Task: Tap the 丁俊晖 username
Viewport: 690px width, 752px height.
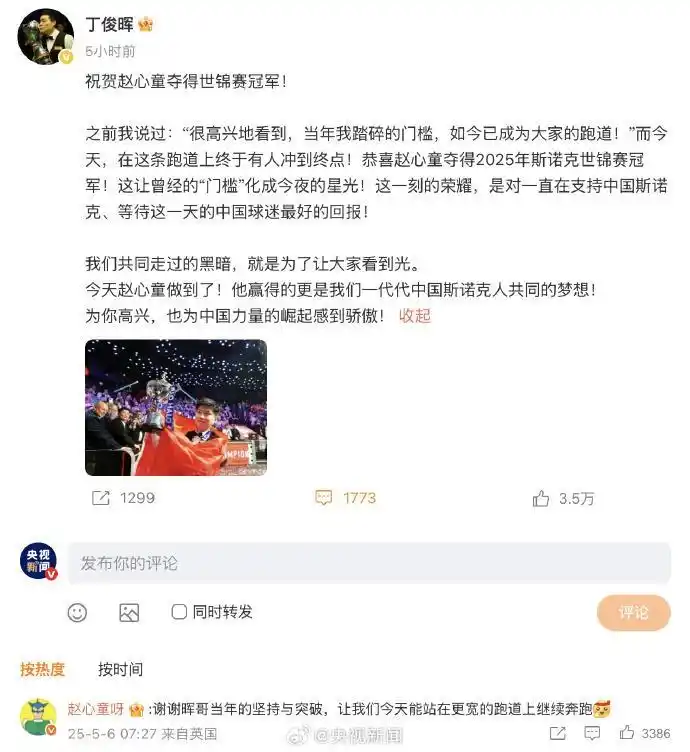Action: pos(108,25)
